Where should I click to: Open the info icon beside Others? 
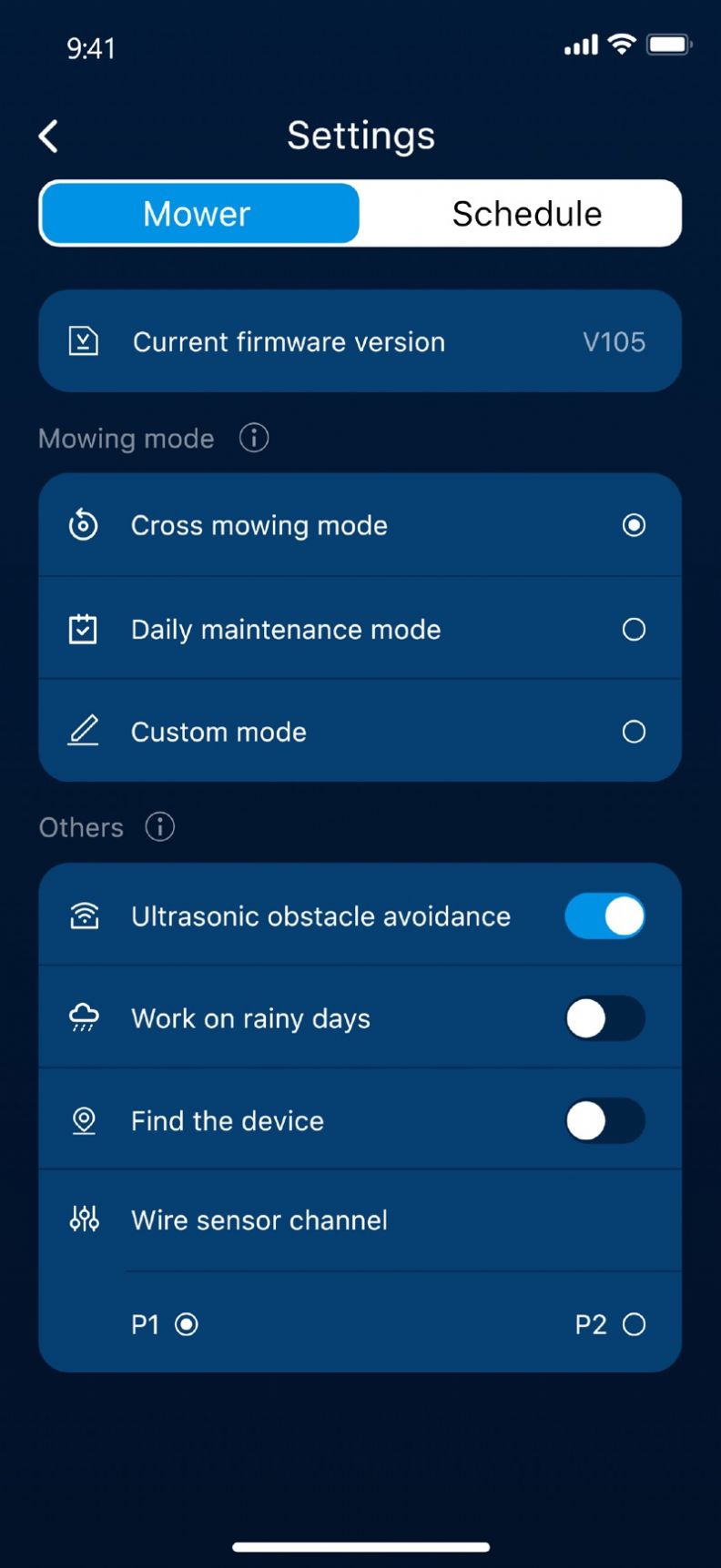(160, 827)
